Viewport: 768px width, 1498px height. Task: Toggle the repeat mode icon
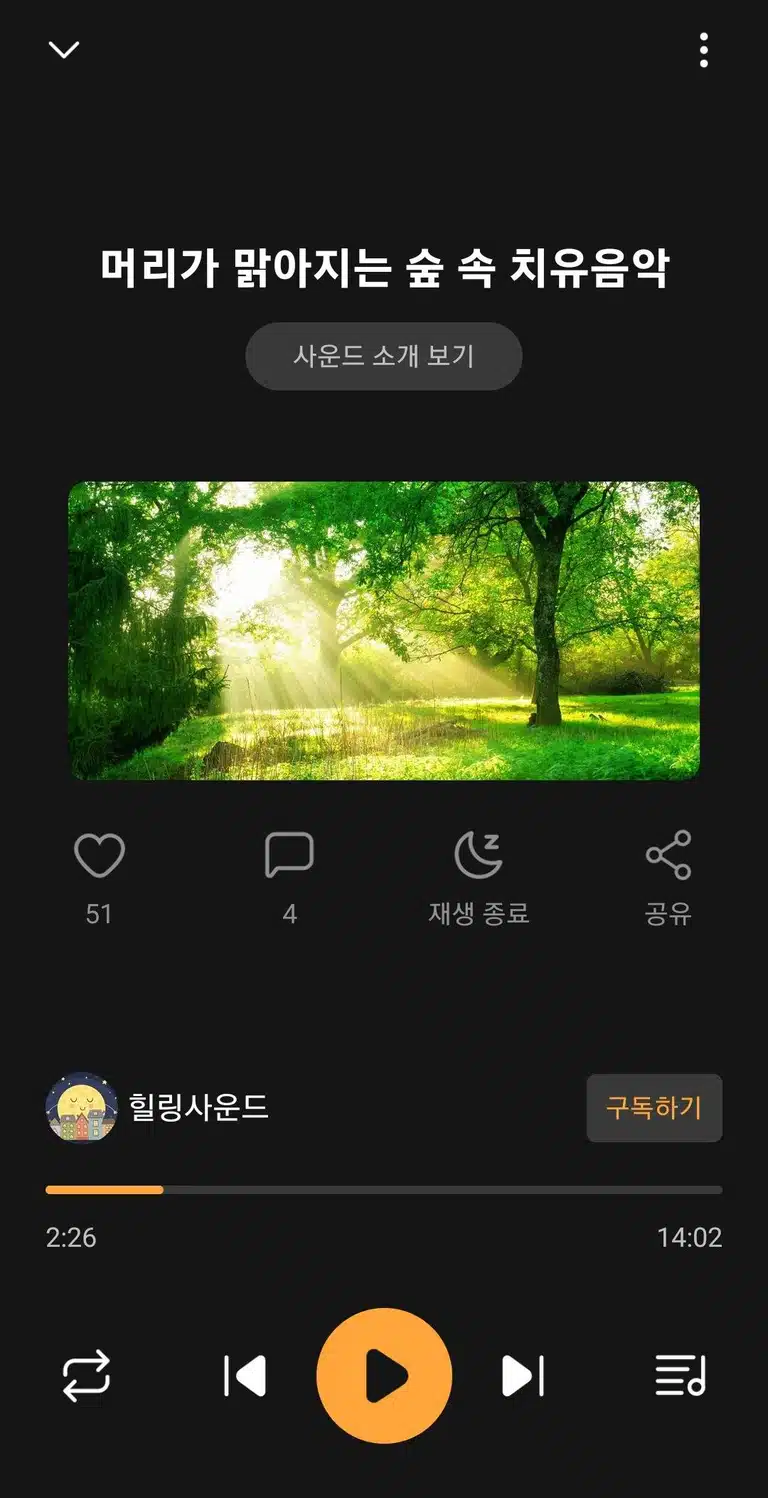point(86,1376)
